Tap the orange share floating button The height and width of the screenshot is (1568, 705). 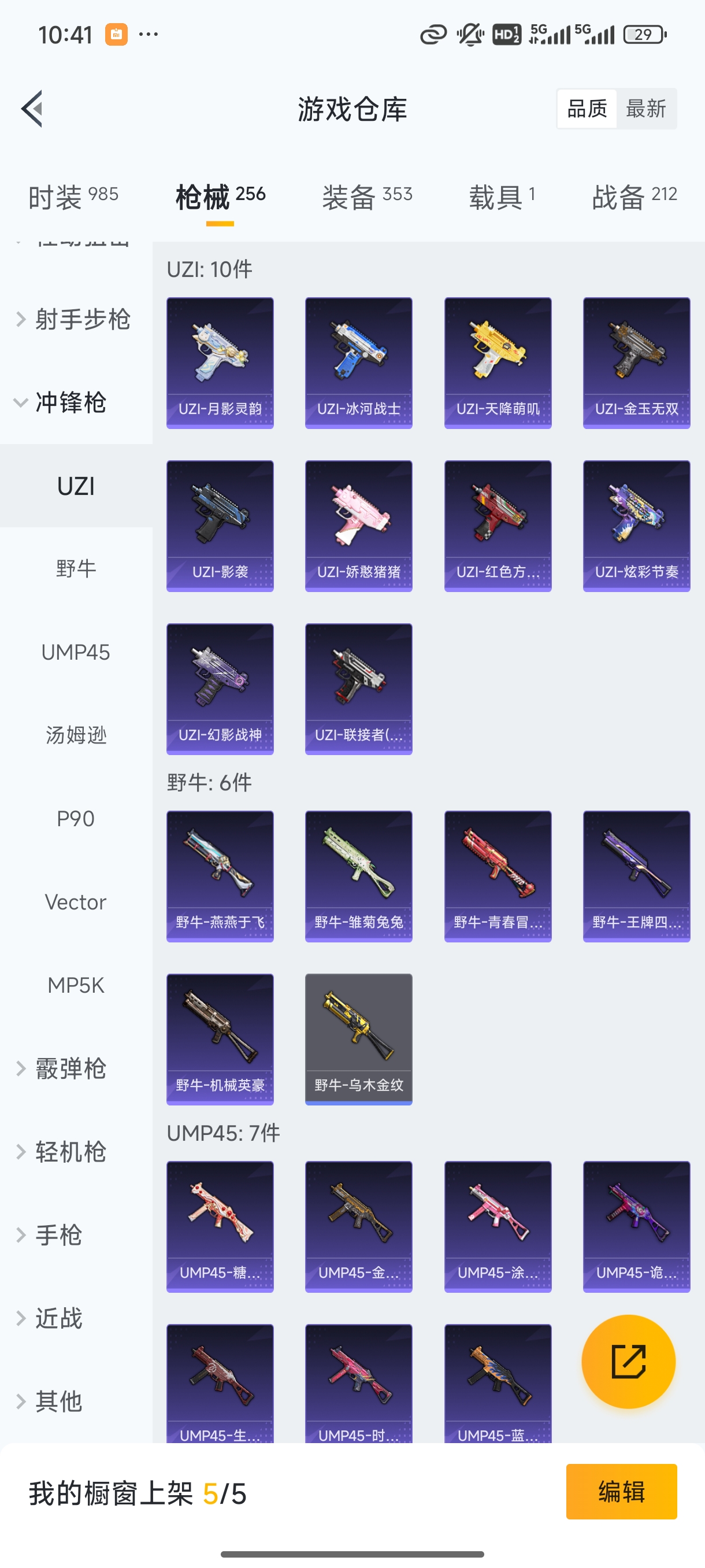point(628,1362)
